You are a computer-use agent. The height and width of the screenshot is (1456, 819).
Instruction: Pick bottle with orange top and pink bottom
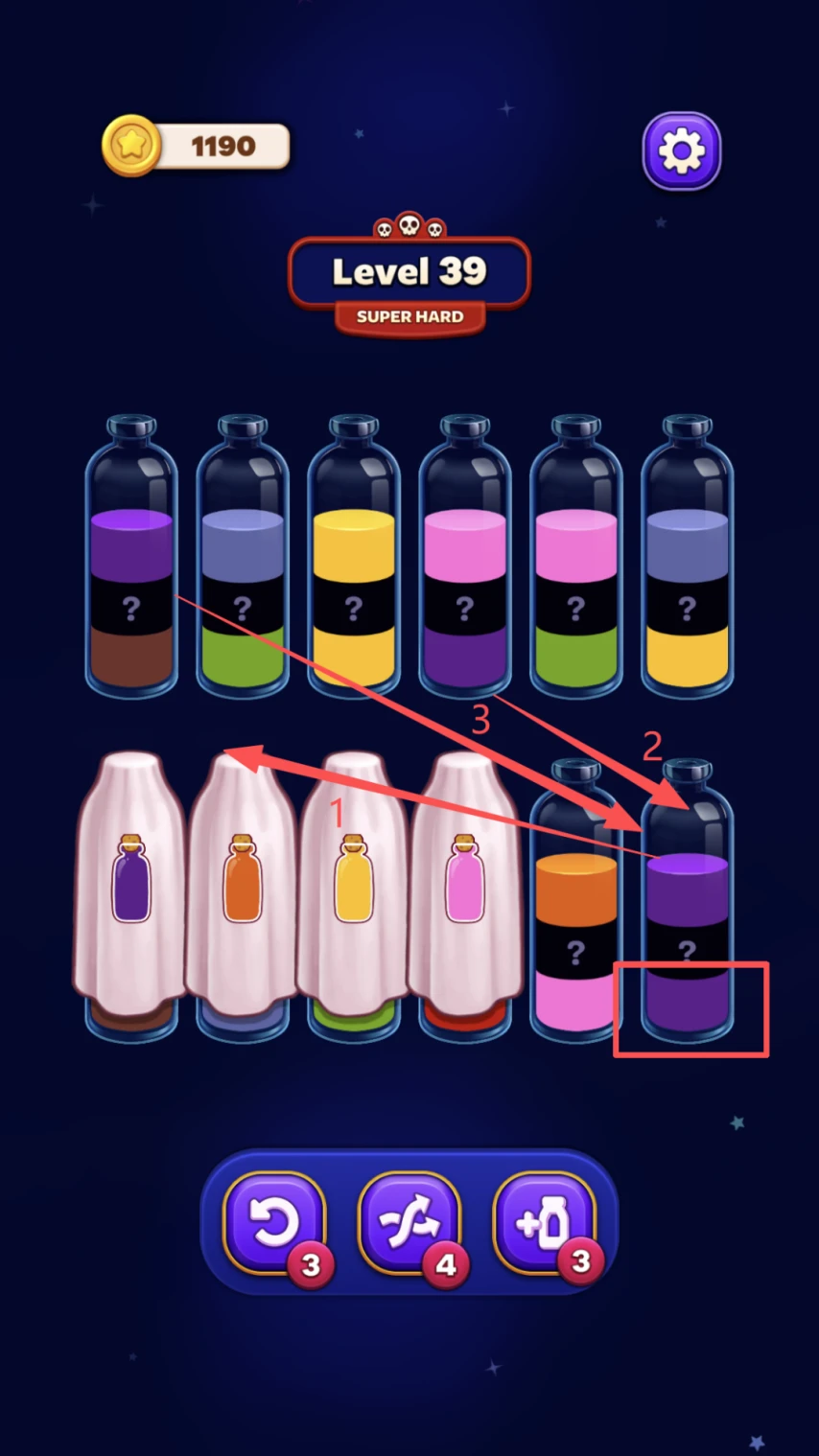point(575,920)
